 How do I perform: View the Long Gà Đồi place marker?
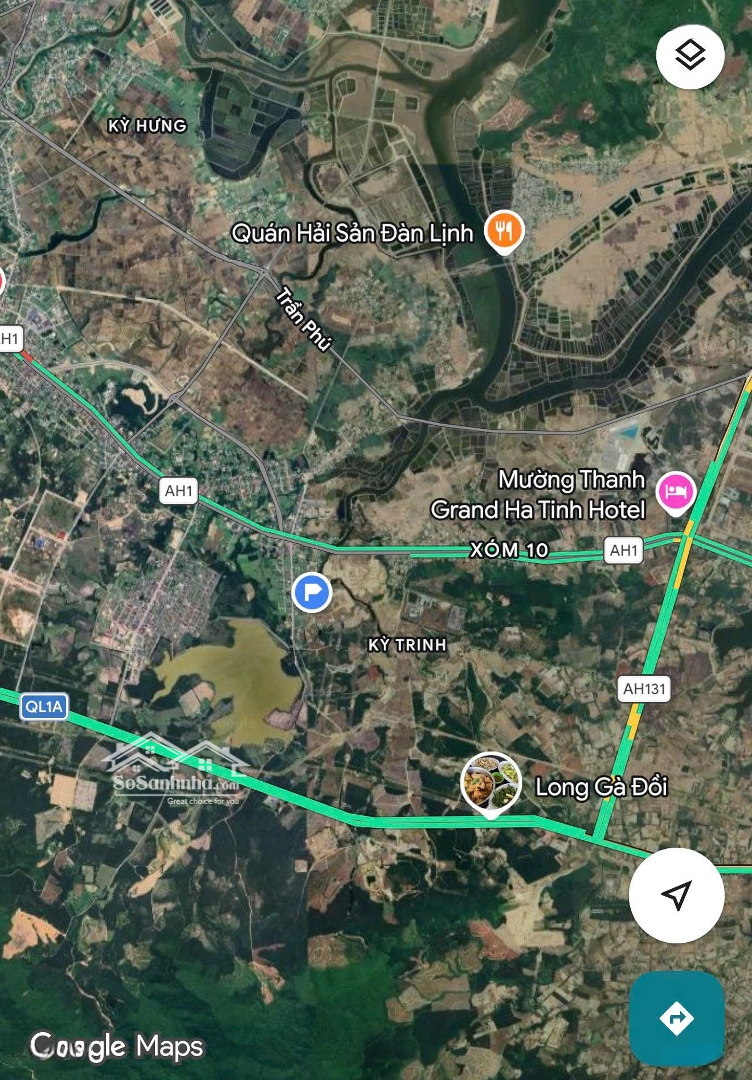tap(490, 783)
